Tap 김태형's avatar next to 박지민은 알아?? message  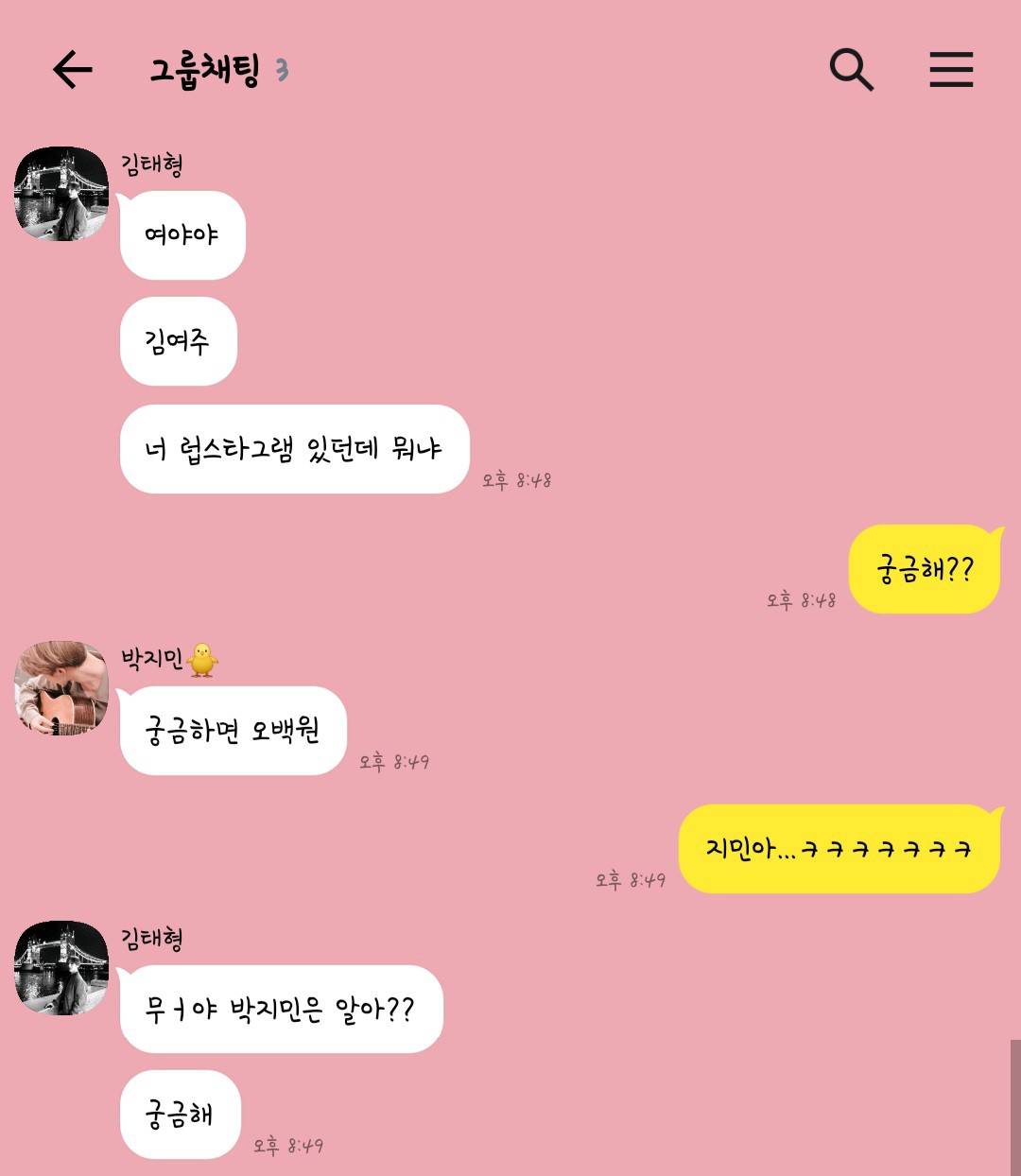tap(61, 968)
